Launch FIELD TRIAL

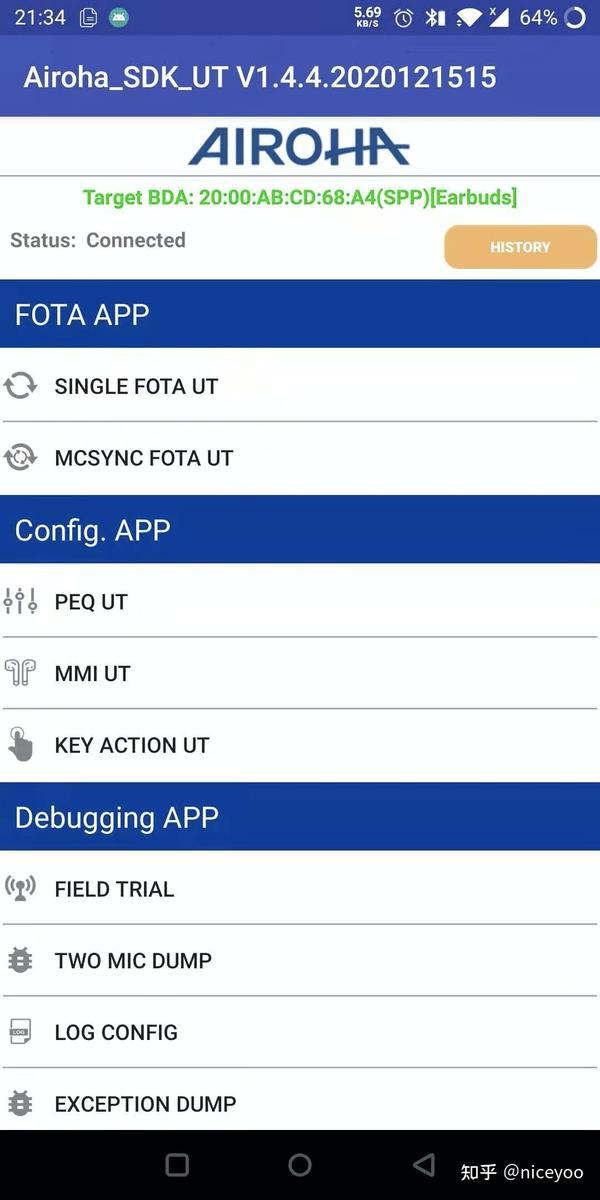pos(300,888)
